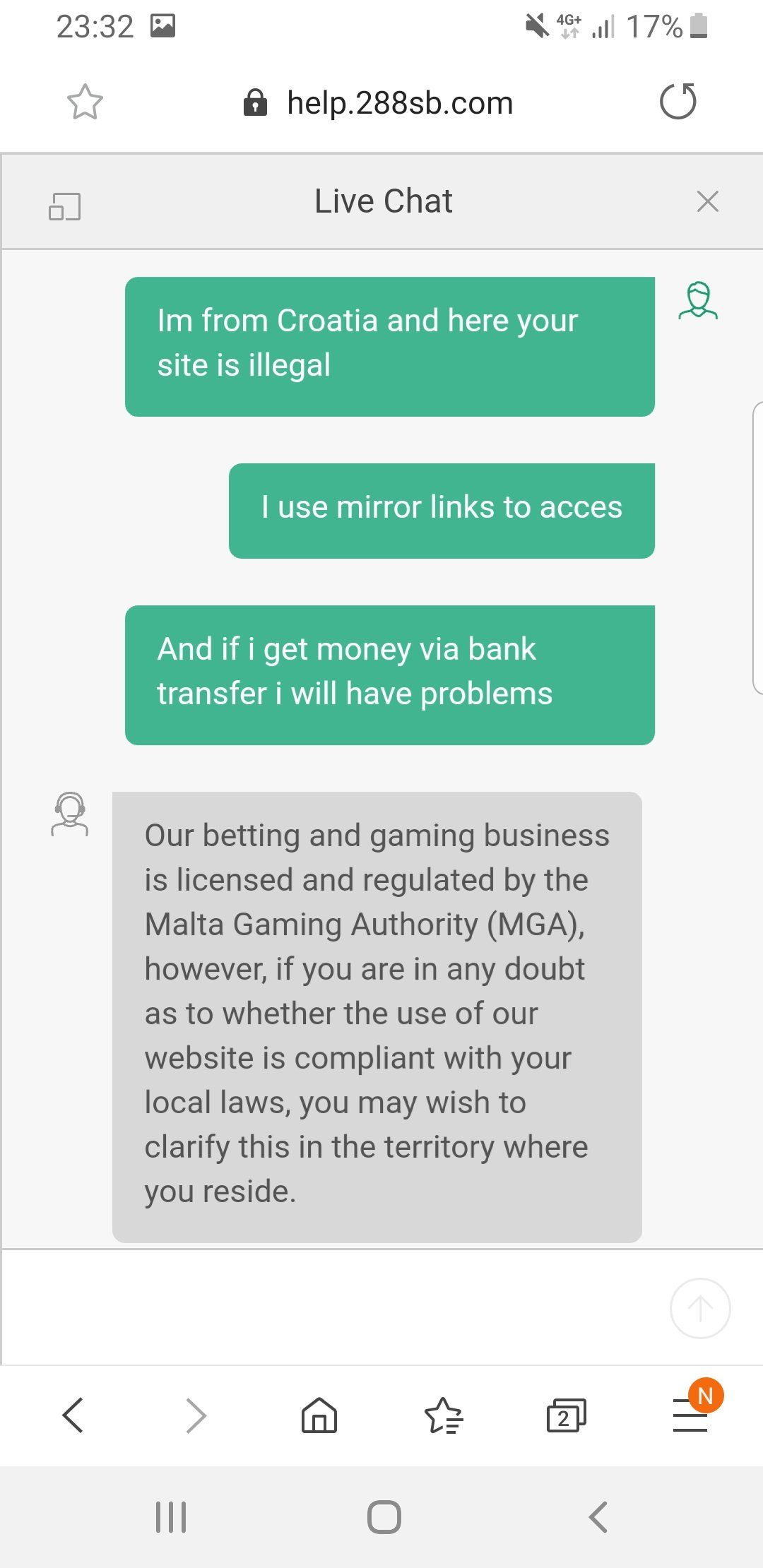The height and width of the screenshot is (1568, 763).
Task: Reload the current page
Action: (678, 102)
